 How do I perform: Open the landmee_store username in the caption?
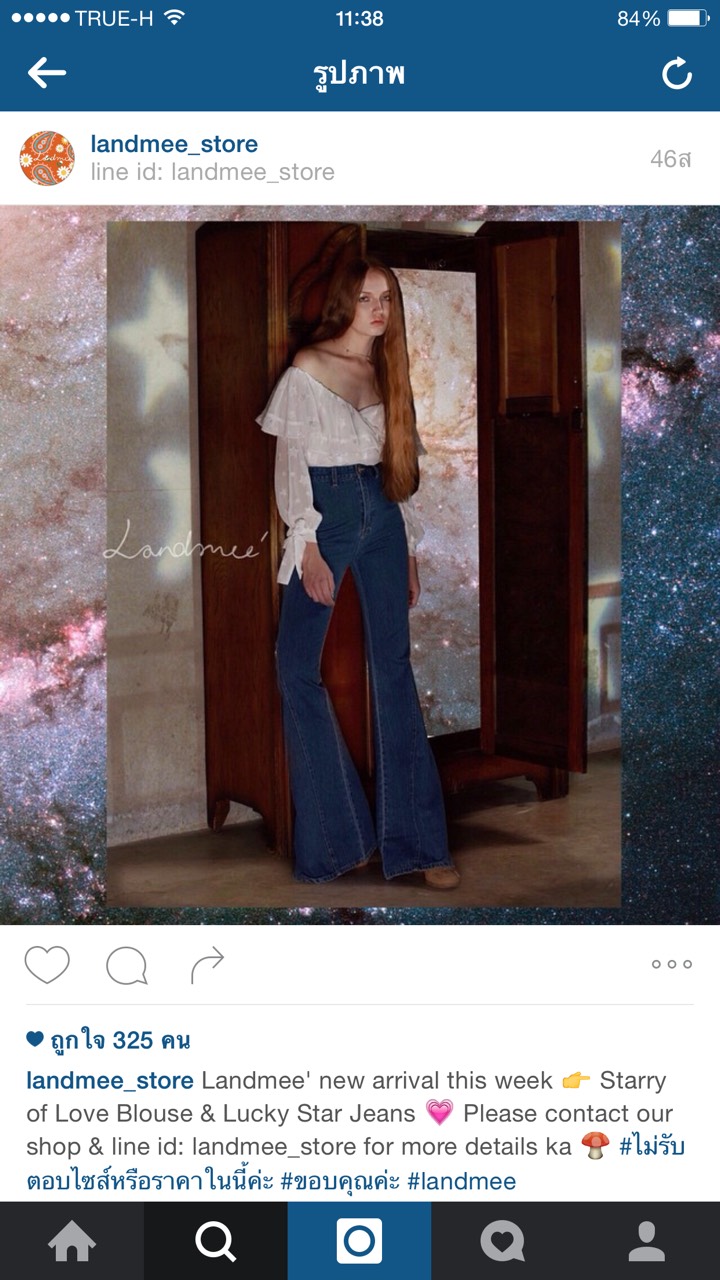(x=110, y=1081)
